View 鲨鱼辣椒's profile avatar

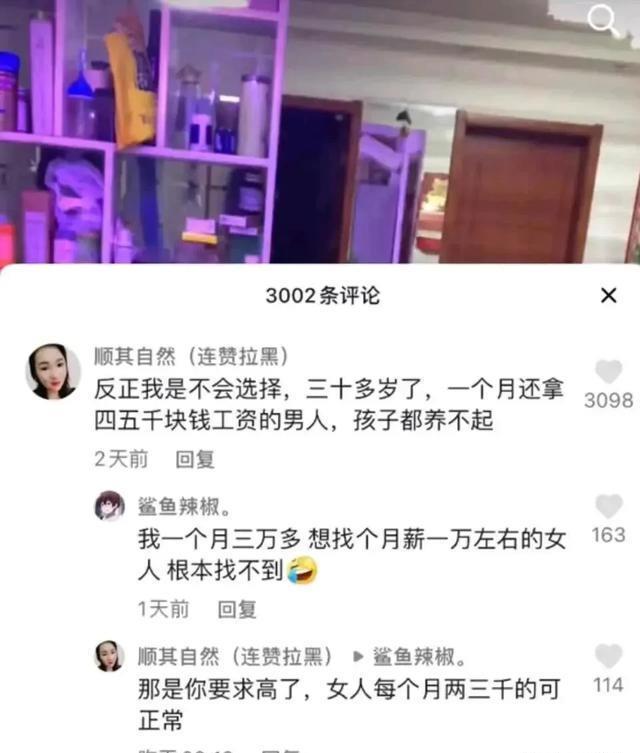pos(109,506)
